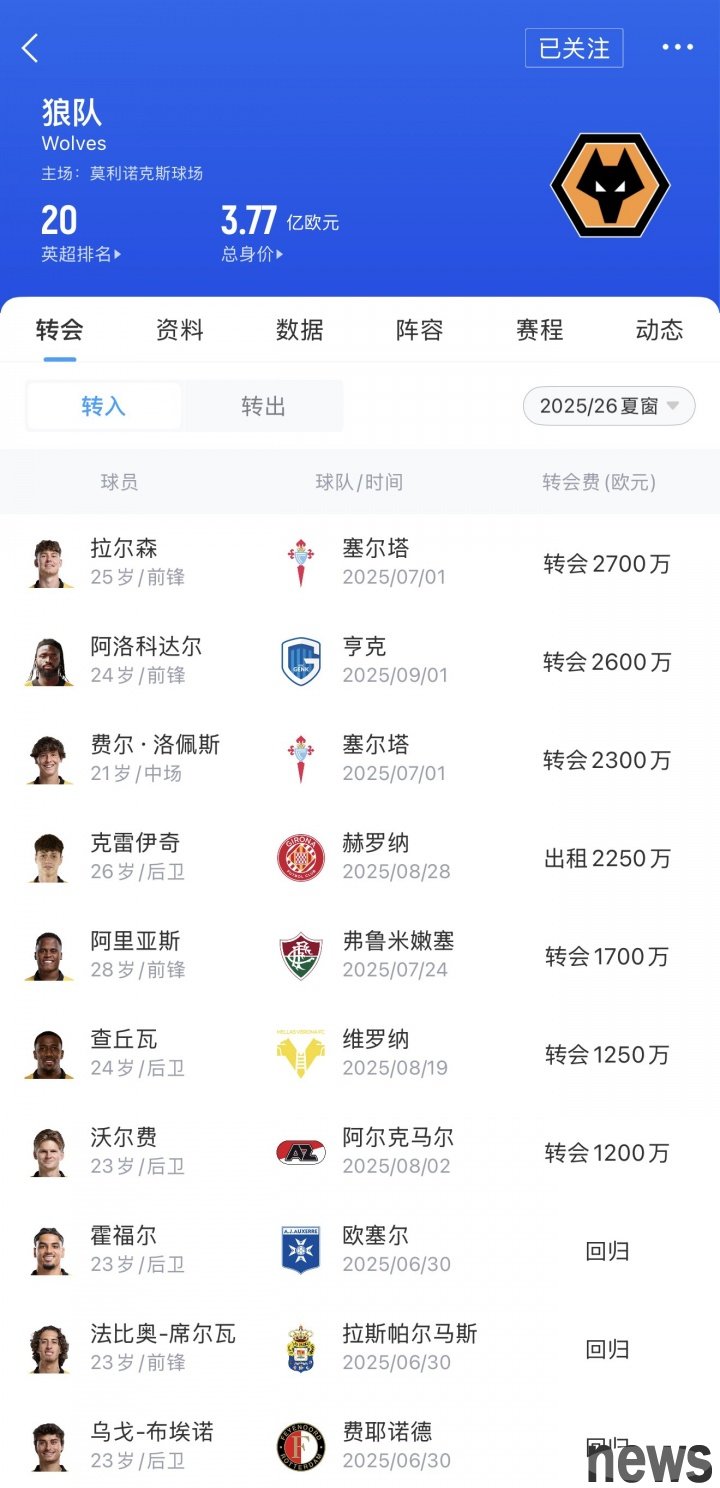720x1488 pixels.
Task: Tap the 已关注 follow button
Action: point(574,48)
